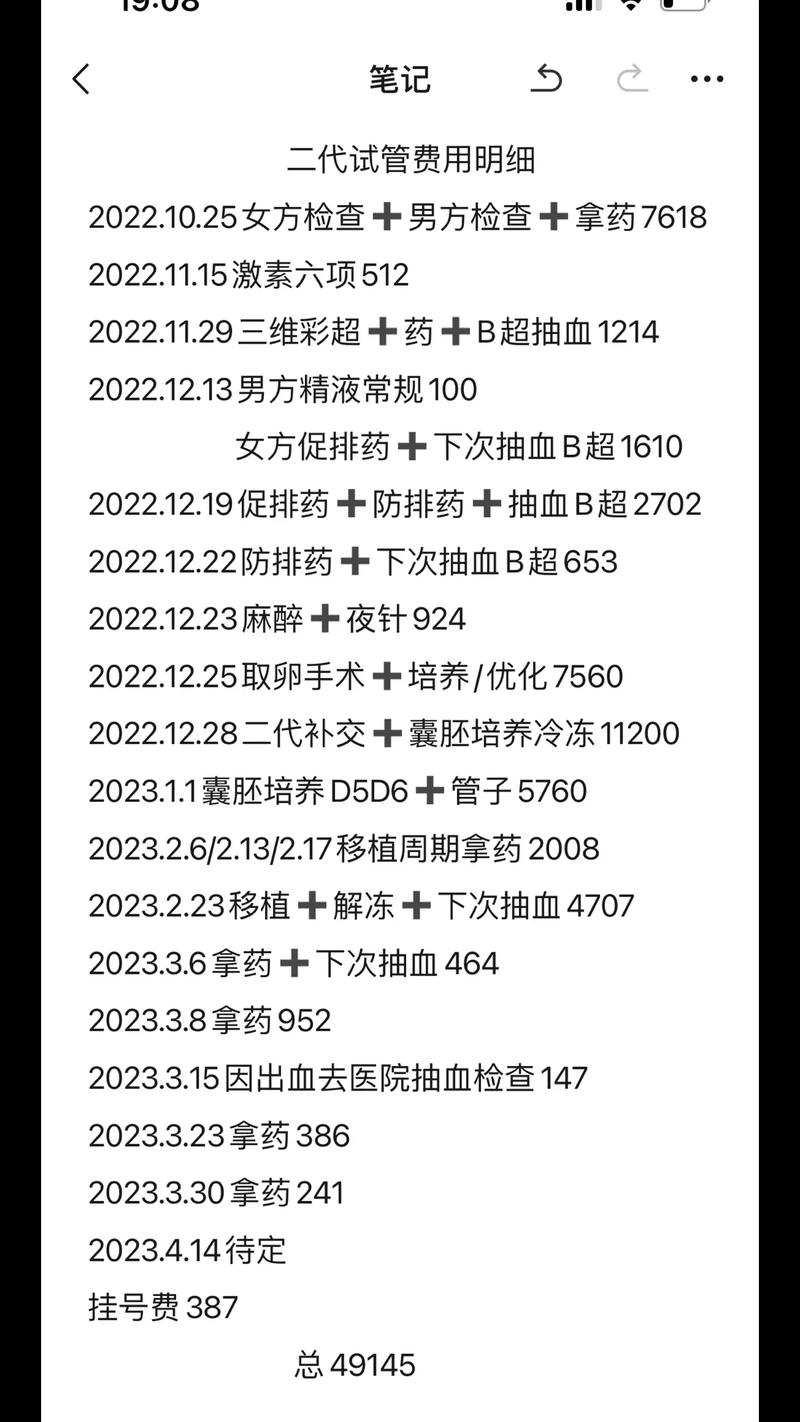Screen dimensions: 800x1422
Task: Go back from the note
Action: tap(81, 79)
